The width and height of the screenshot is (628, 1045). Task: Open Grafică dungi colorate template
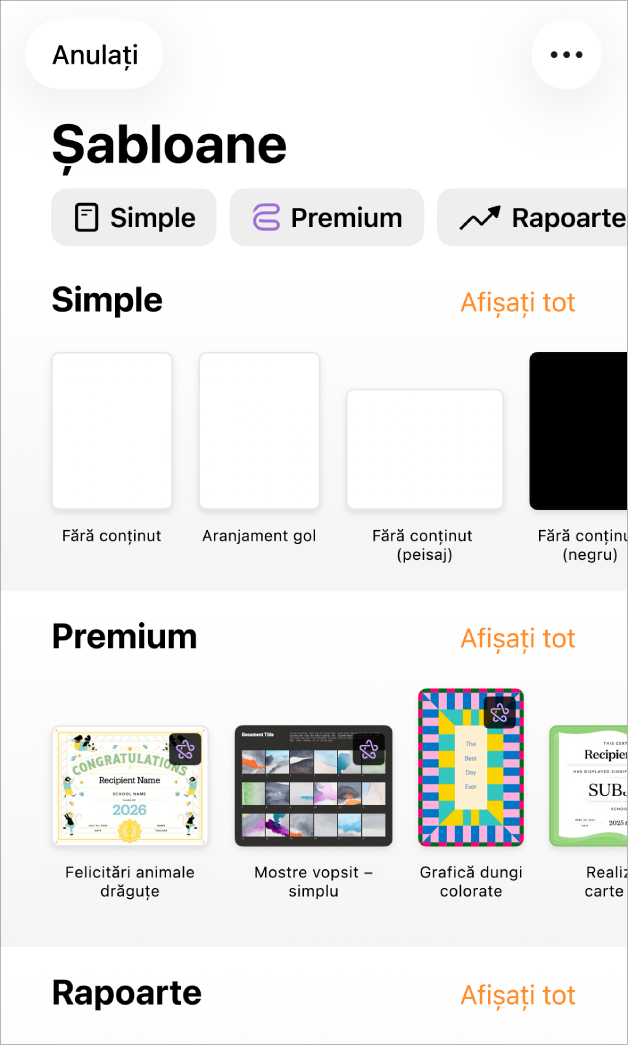[x=471, y=768]
